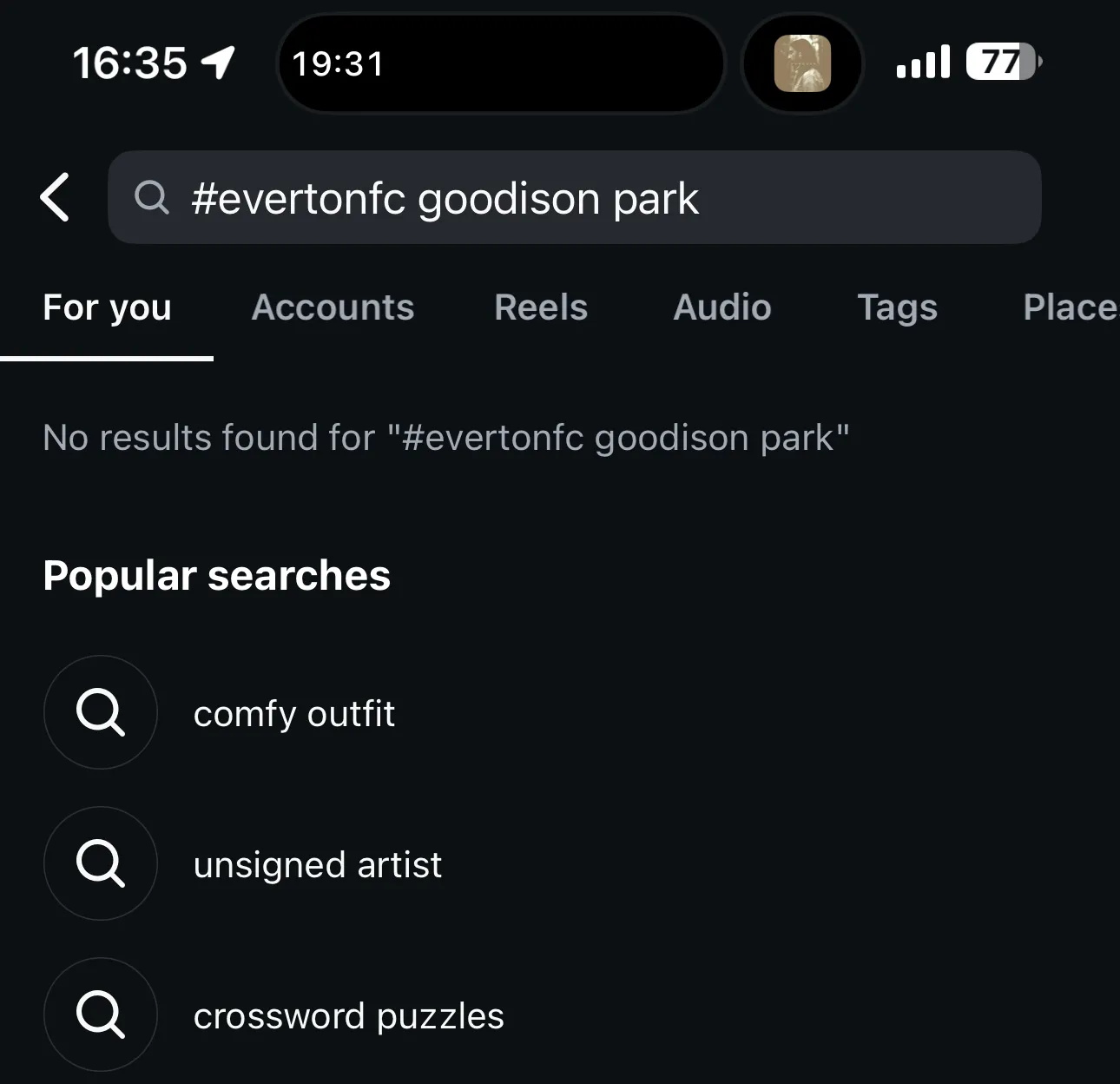Screen dimensions: 1120x1084
Task: Switch to the Accounts tab
Action: tap(333, 307)
